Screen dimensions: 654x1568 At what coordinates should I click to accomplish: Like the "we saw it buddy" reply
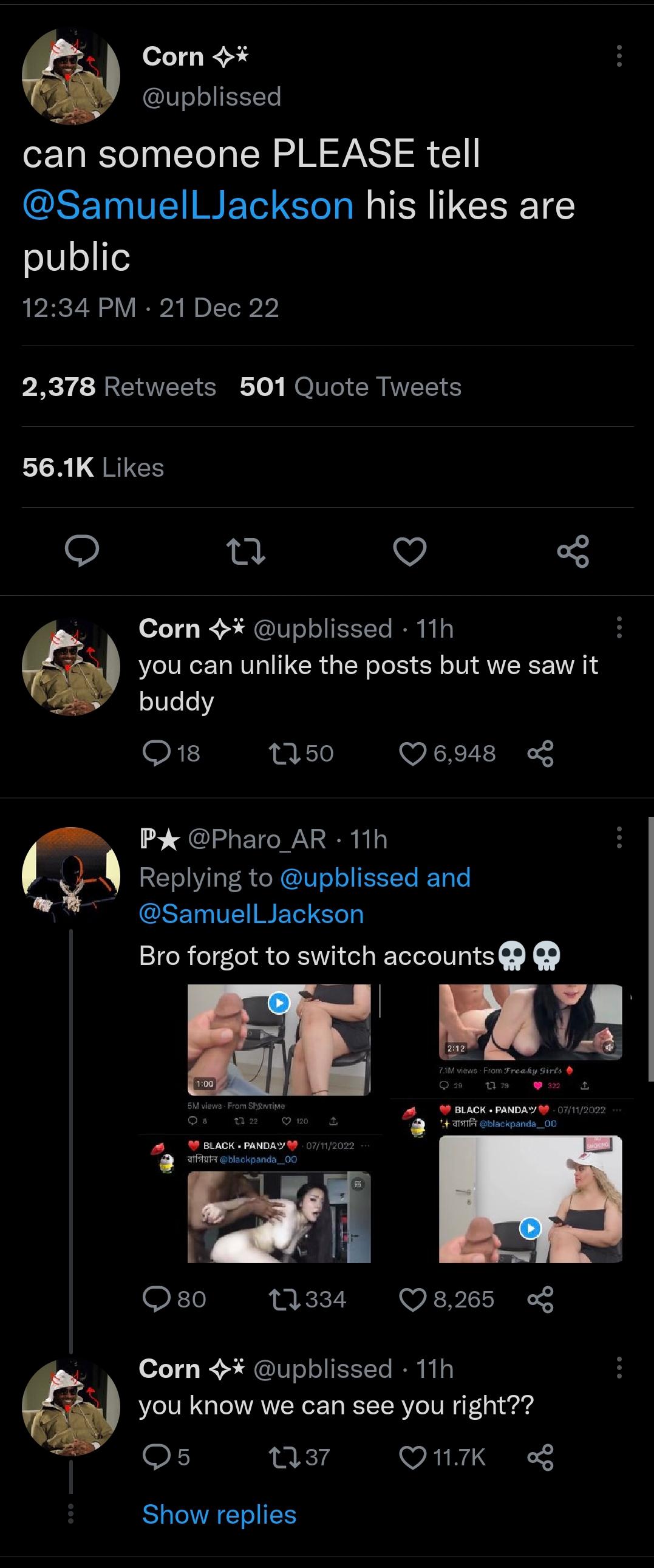[413, 754]
